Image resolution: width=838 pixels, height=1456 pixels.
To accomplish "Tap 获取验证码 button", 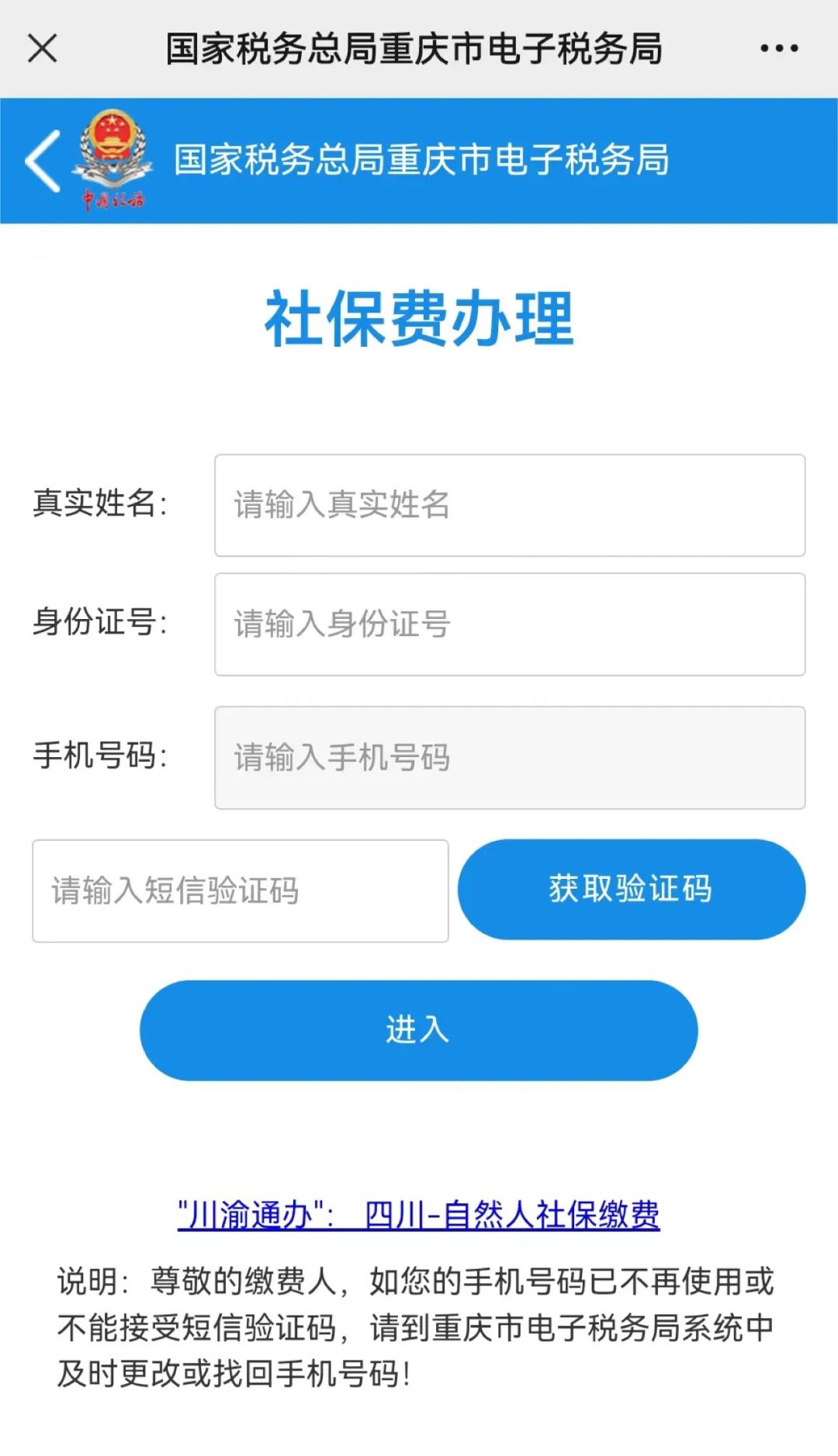I will [x=632, y=889].
